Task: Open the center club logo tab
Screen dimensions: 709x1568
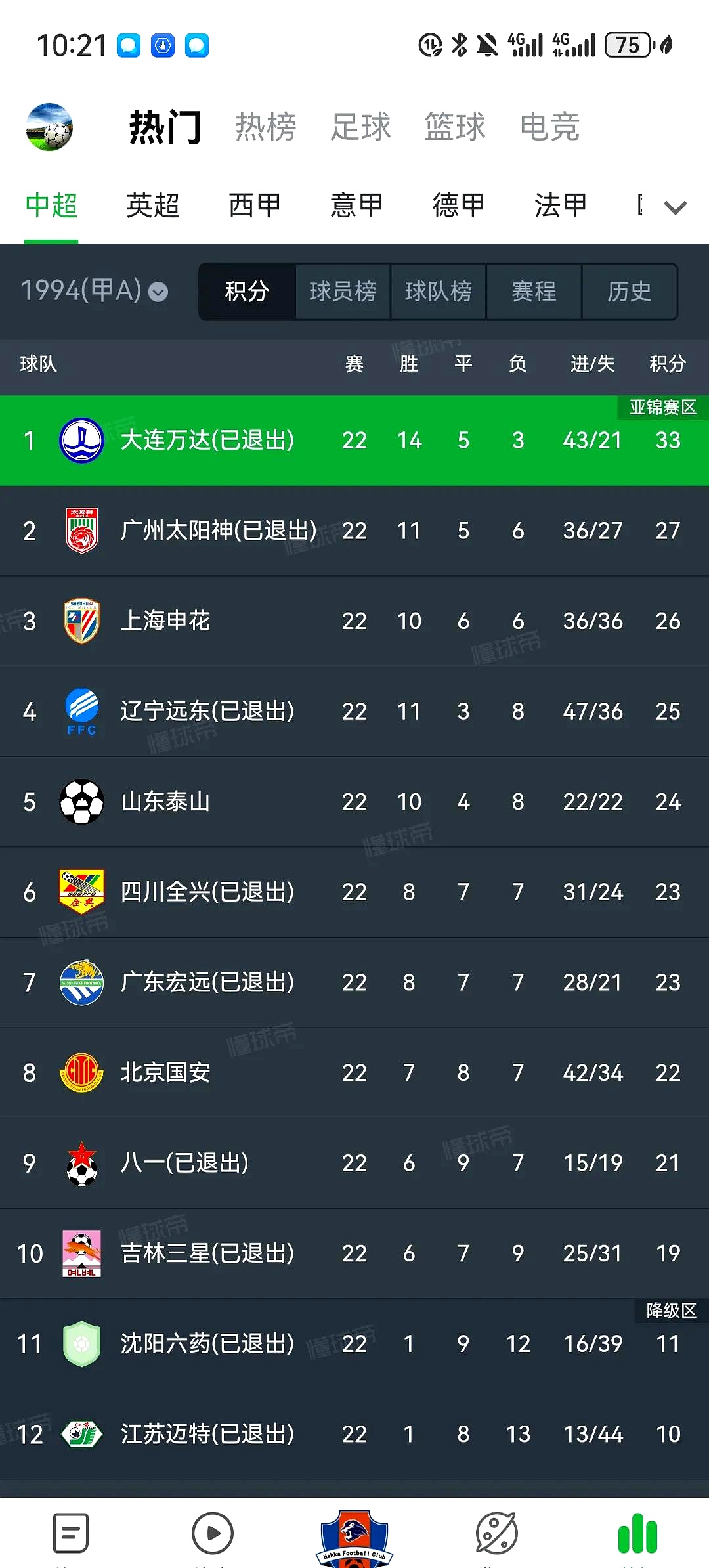Action: pyautogui.click(x=354, y=1536)
